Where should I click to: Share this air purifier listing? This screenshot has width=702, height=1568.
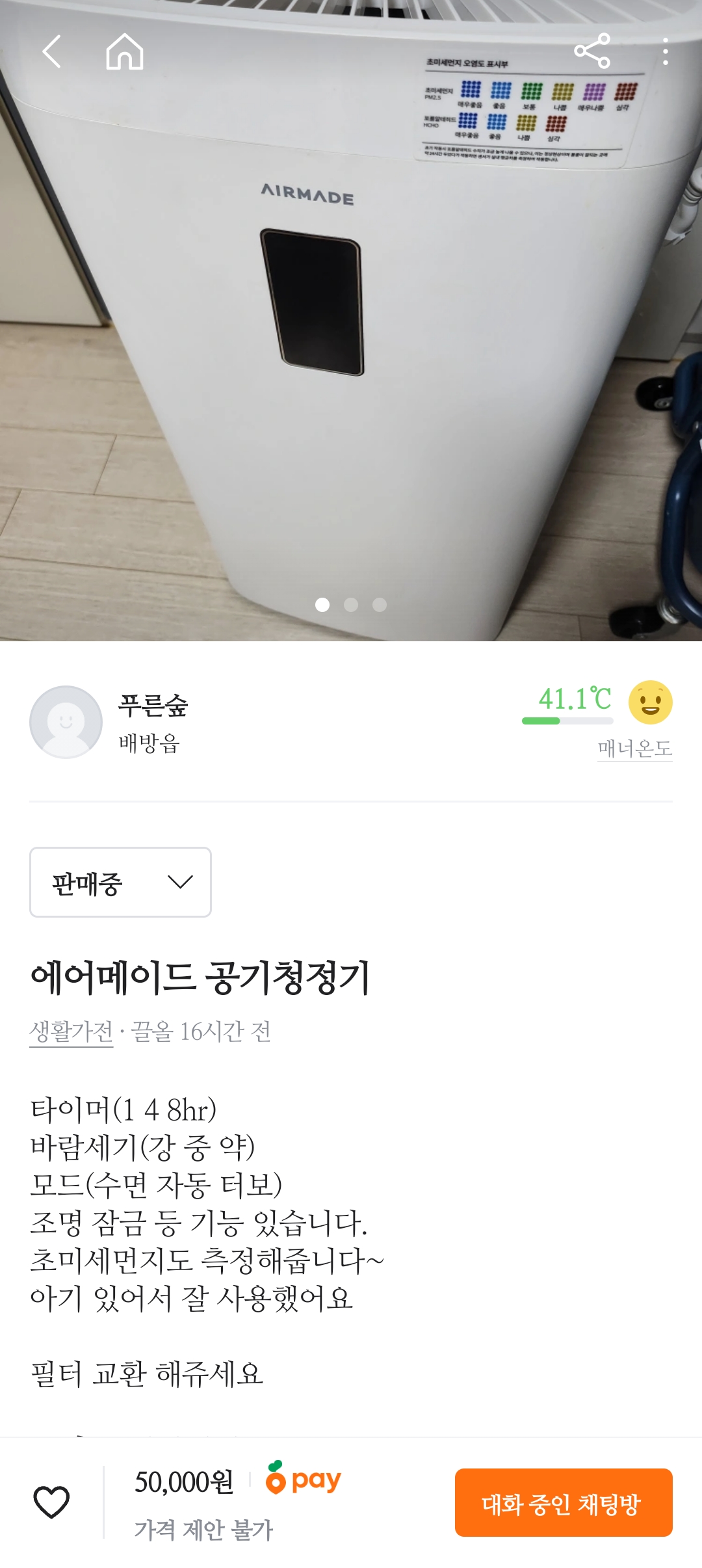[592, 51]
